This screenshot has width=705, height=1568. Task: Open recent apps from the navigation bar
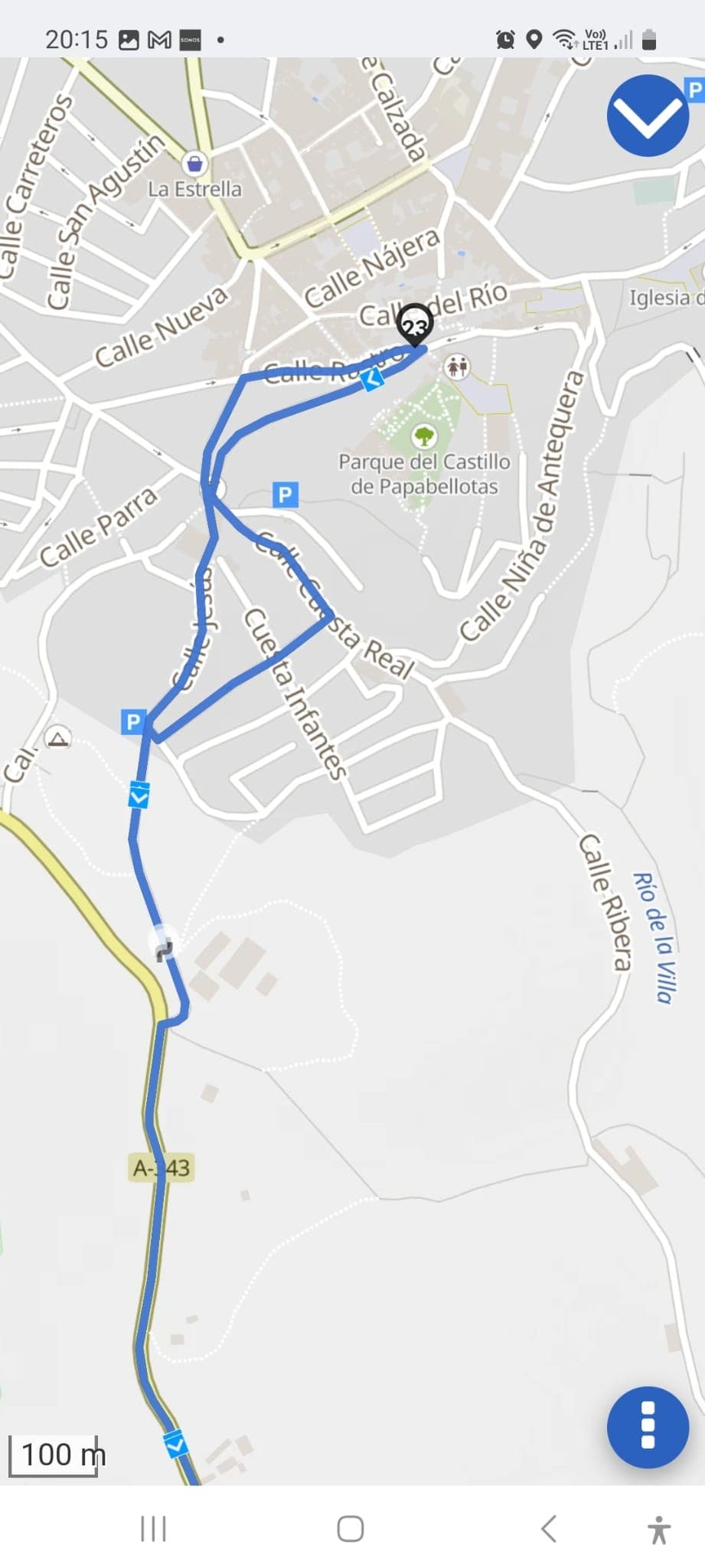(153, 1529)
